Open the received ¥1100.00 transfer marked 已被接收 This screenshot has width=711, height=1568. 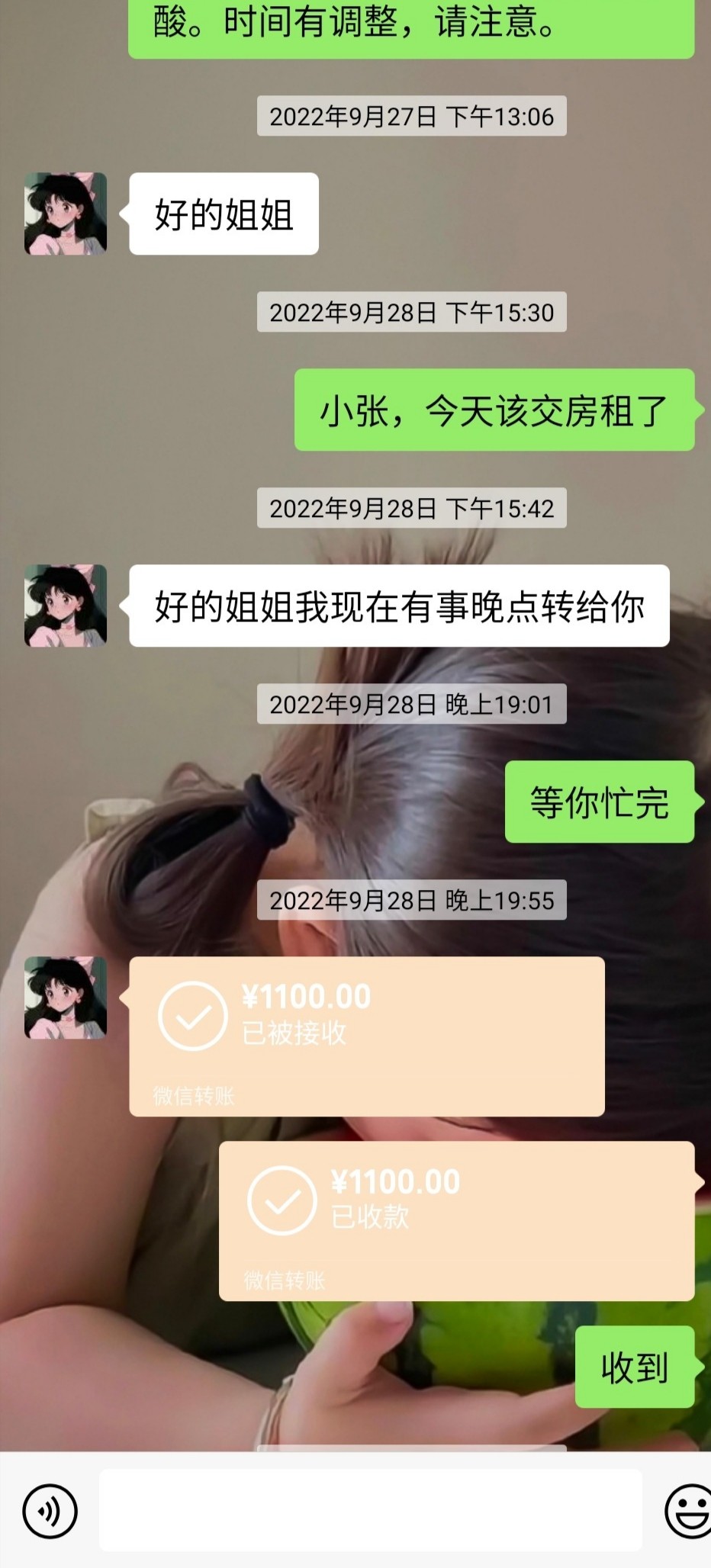[x=366, y=1036]
